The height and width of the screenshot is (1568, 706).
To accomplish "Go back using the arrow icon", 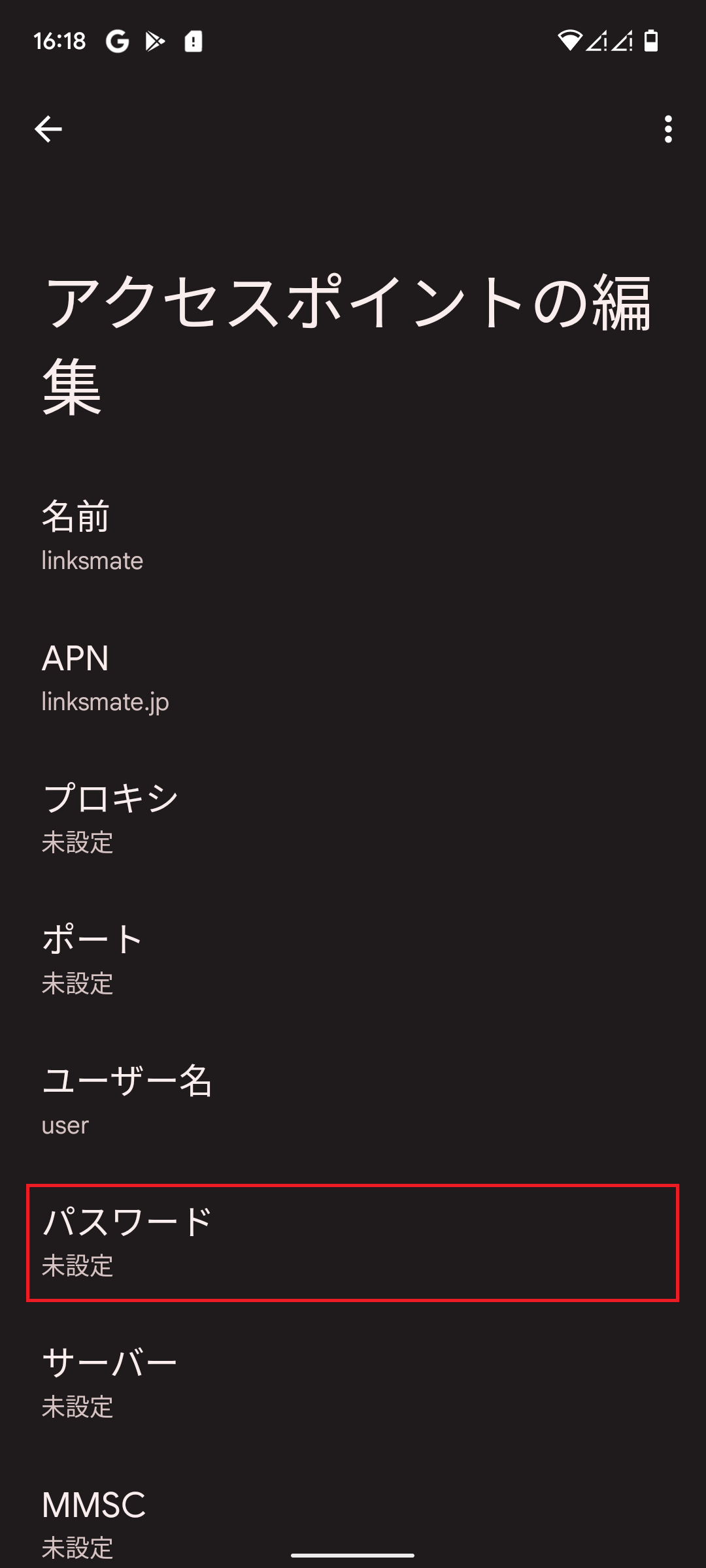I will pos(48,129).
